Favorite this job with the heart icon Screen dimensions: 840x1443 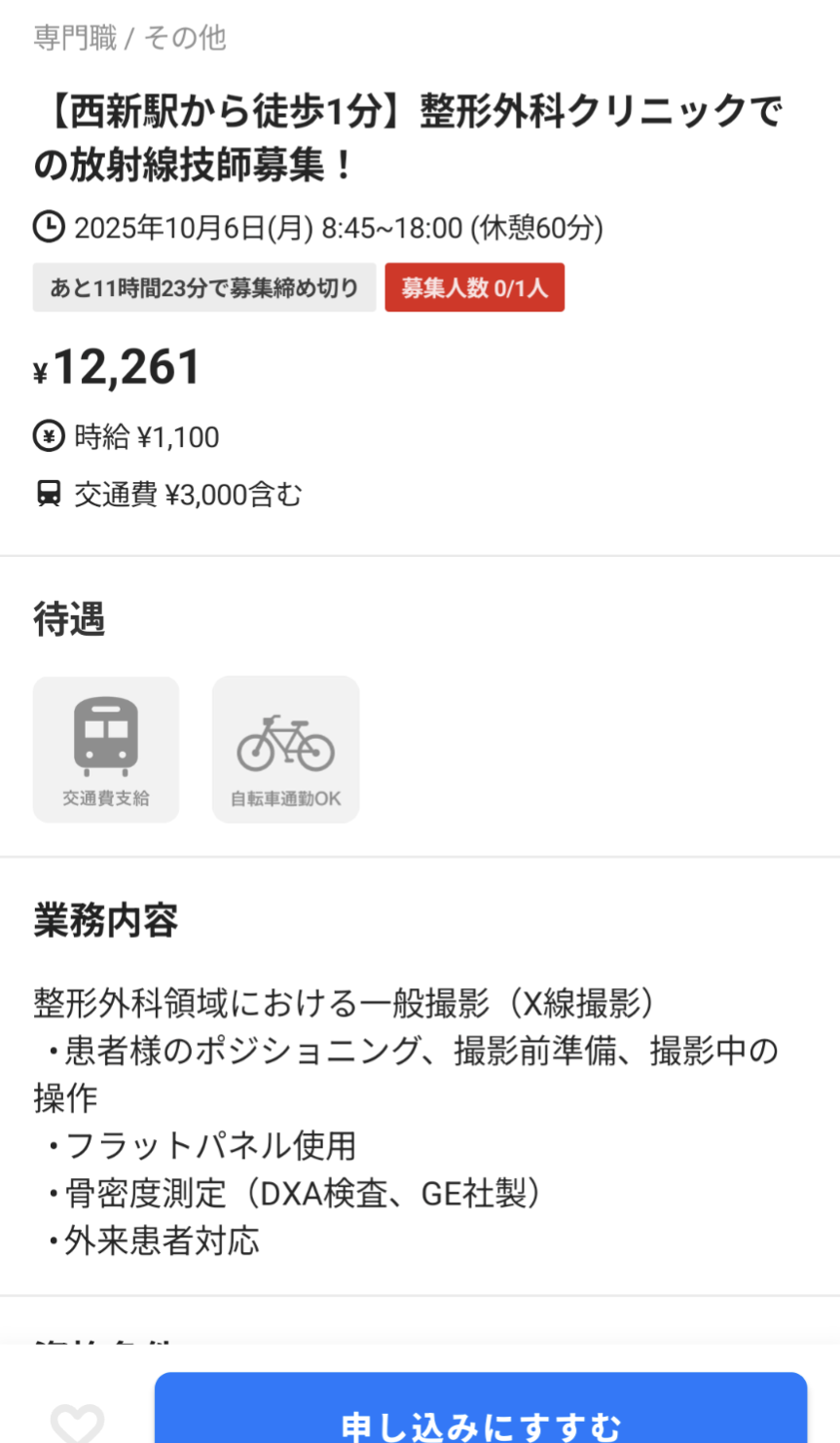coord(78,1423)
